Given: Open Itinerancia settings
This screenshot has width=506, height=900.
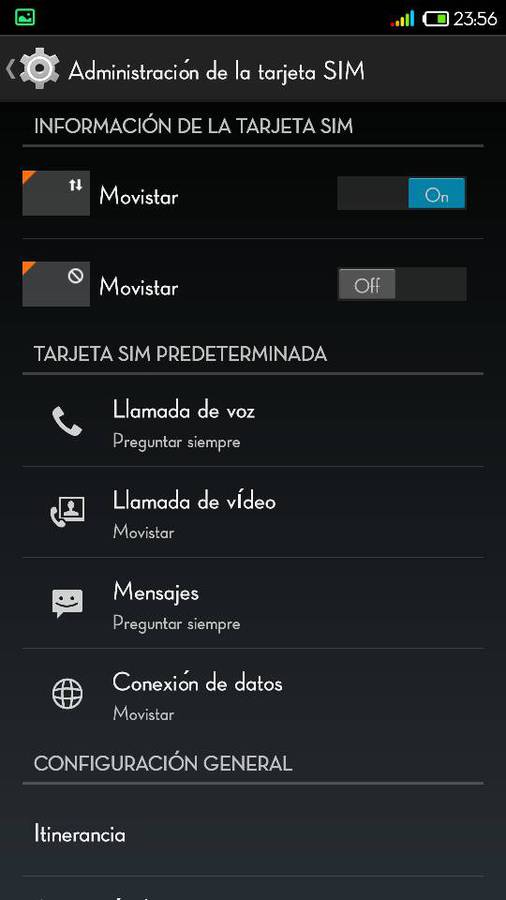Looking at the screenshot, I should tap(253, 832).
